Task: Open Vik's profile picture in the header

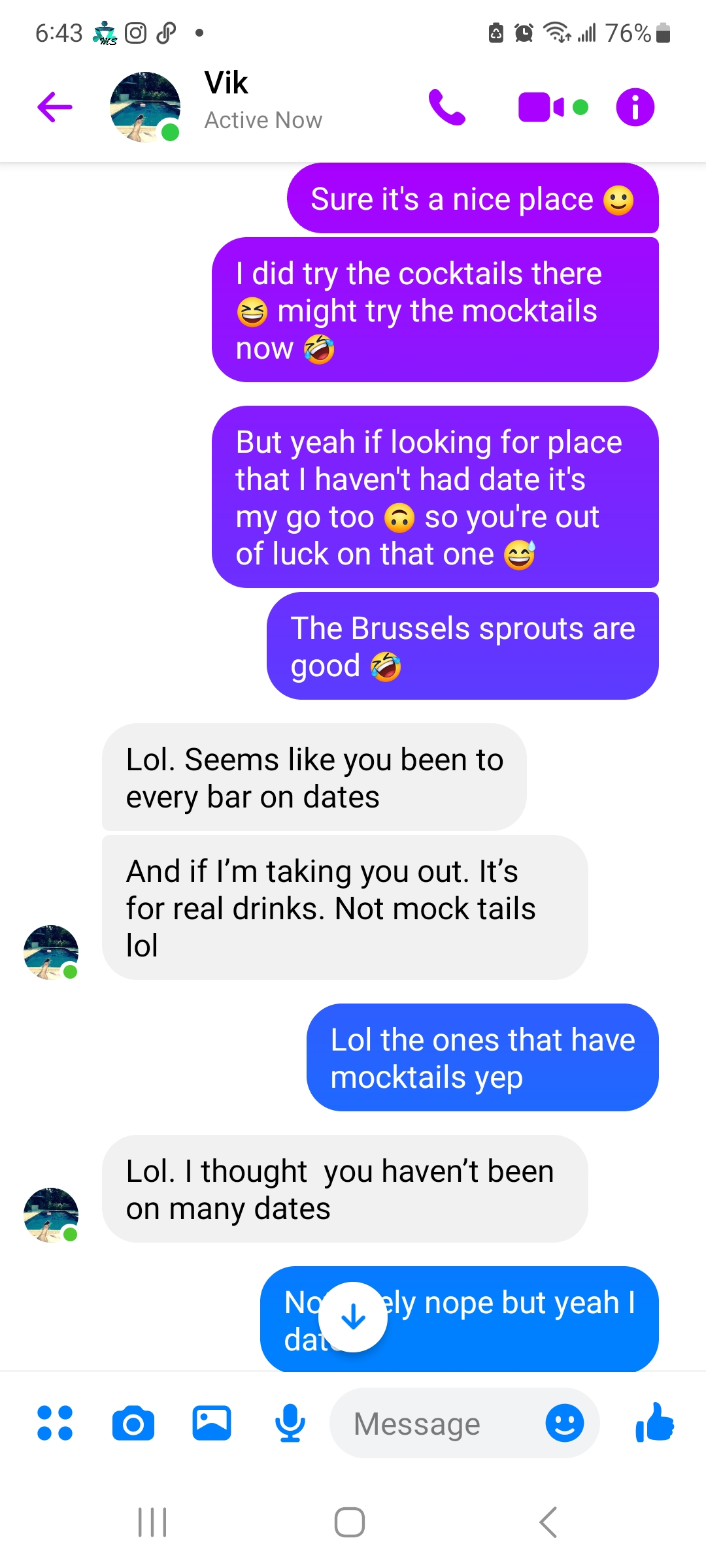Action: 144,107
